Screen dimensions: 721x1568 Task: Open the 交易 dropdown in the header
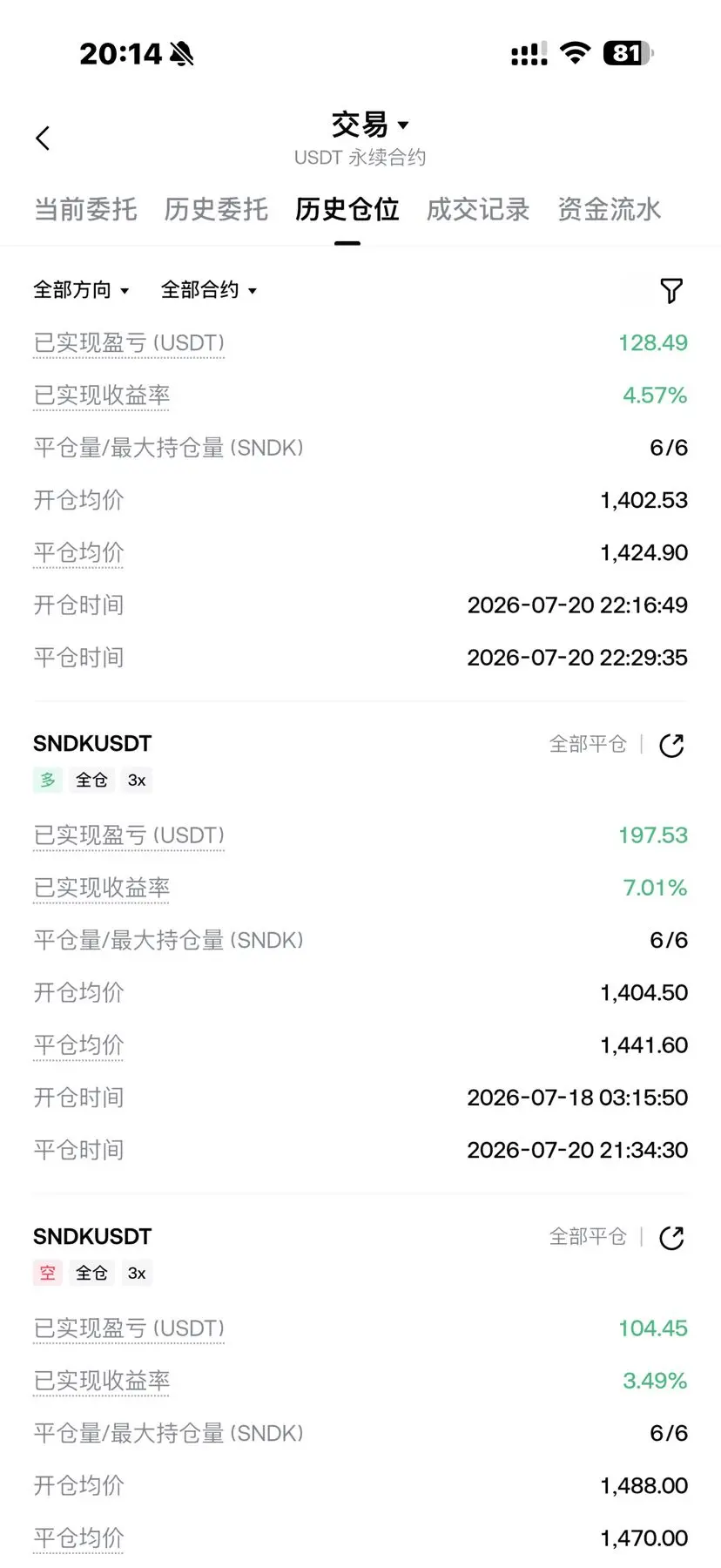tap(370, 125)
